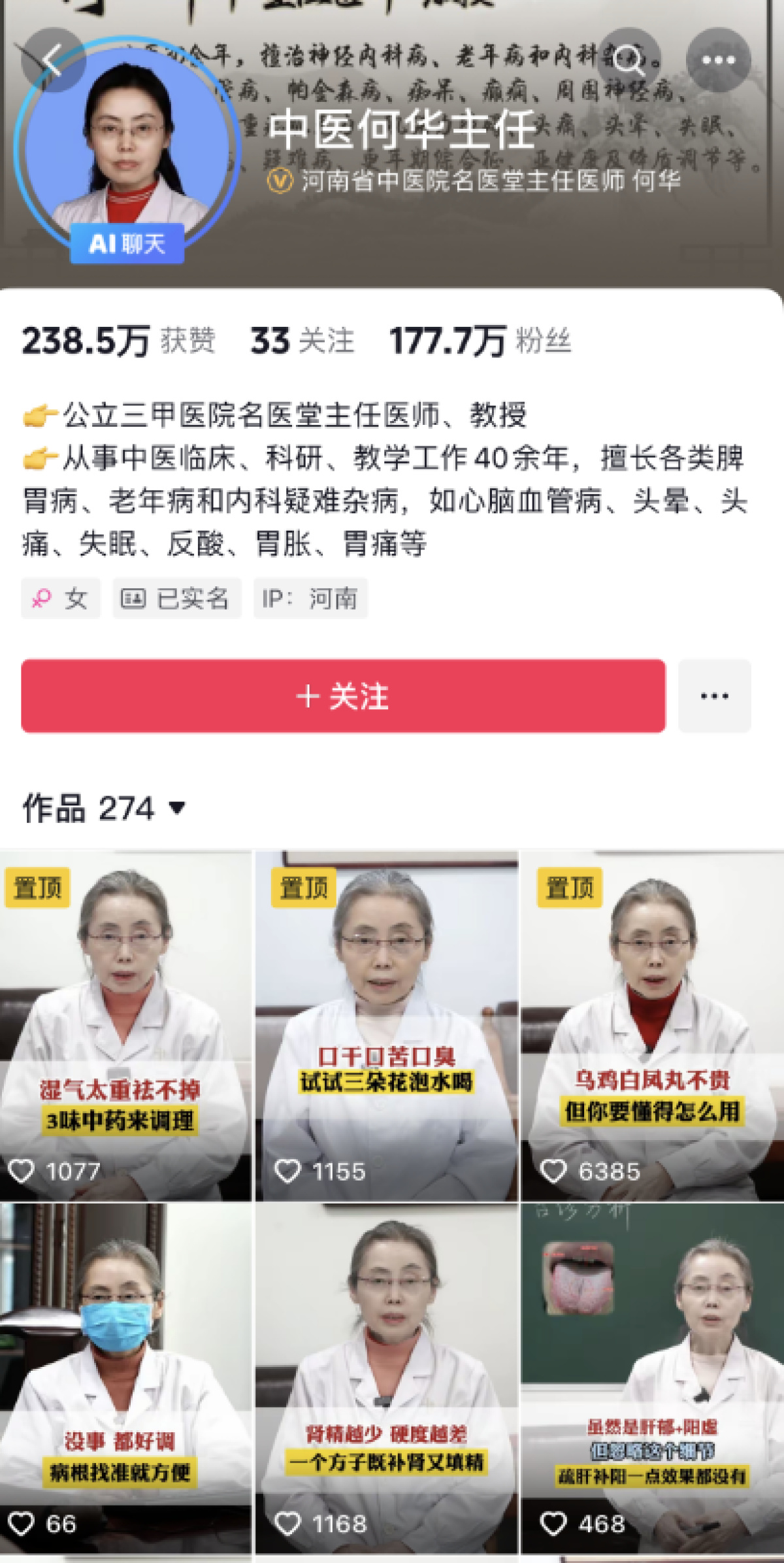
Task: Watch video 没事 都好调
Action: tap(125, 1379)
